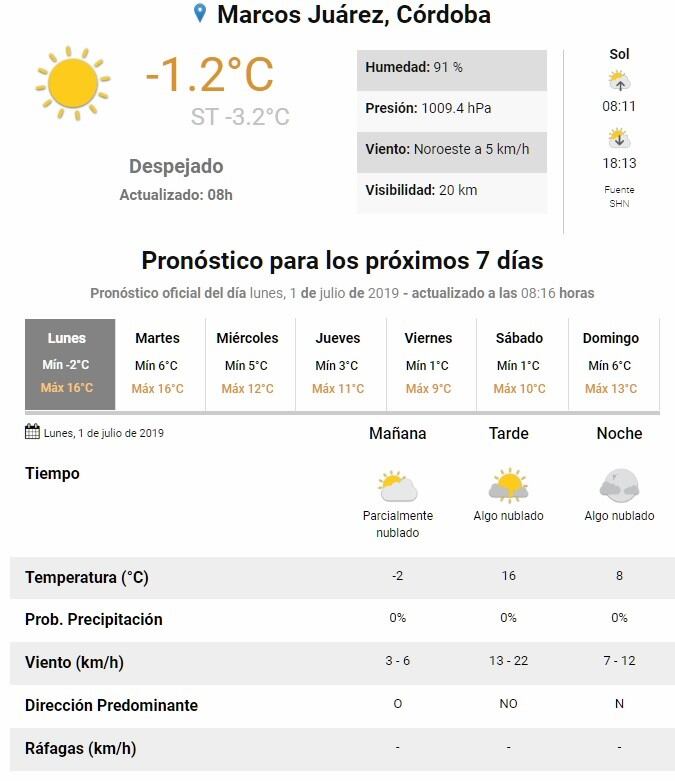Show the Domingo forecast
Screen dimensions: 675x781
point(611,364)
